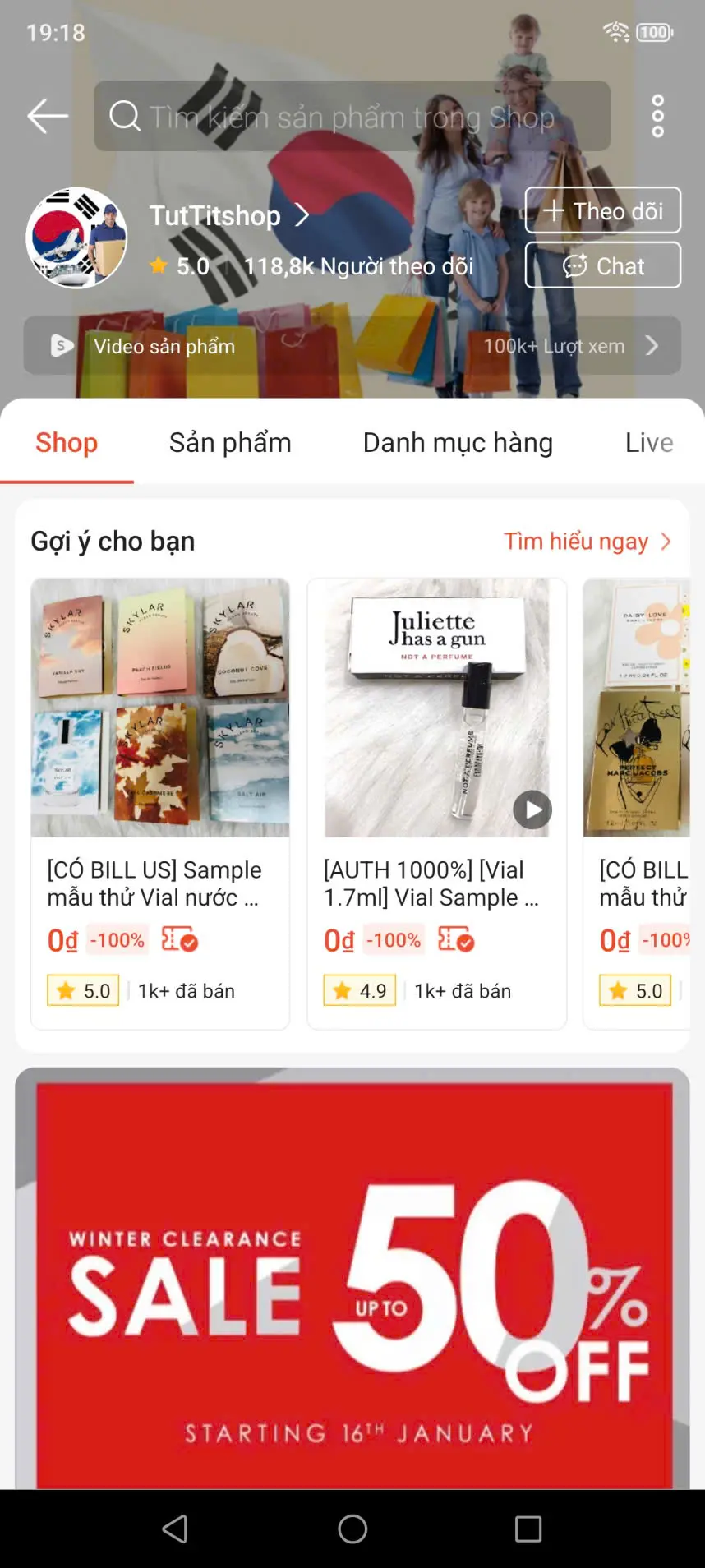
Task: Open recent apps from navigation bar
Action: pyautogui.click(x=528, y=1529)
